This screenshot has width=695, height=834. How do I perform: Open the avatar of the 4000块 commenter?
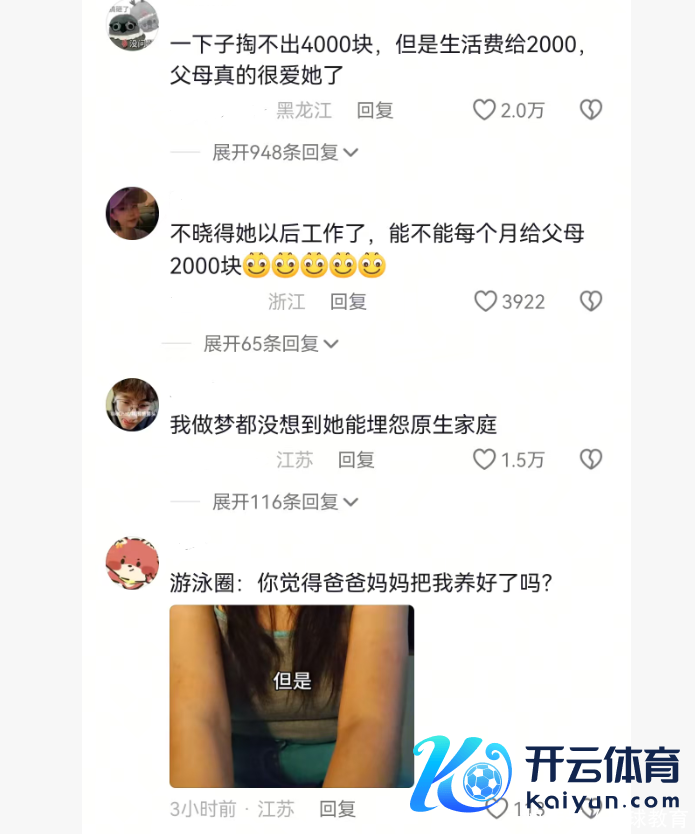[132, 25]
